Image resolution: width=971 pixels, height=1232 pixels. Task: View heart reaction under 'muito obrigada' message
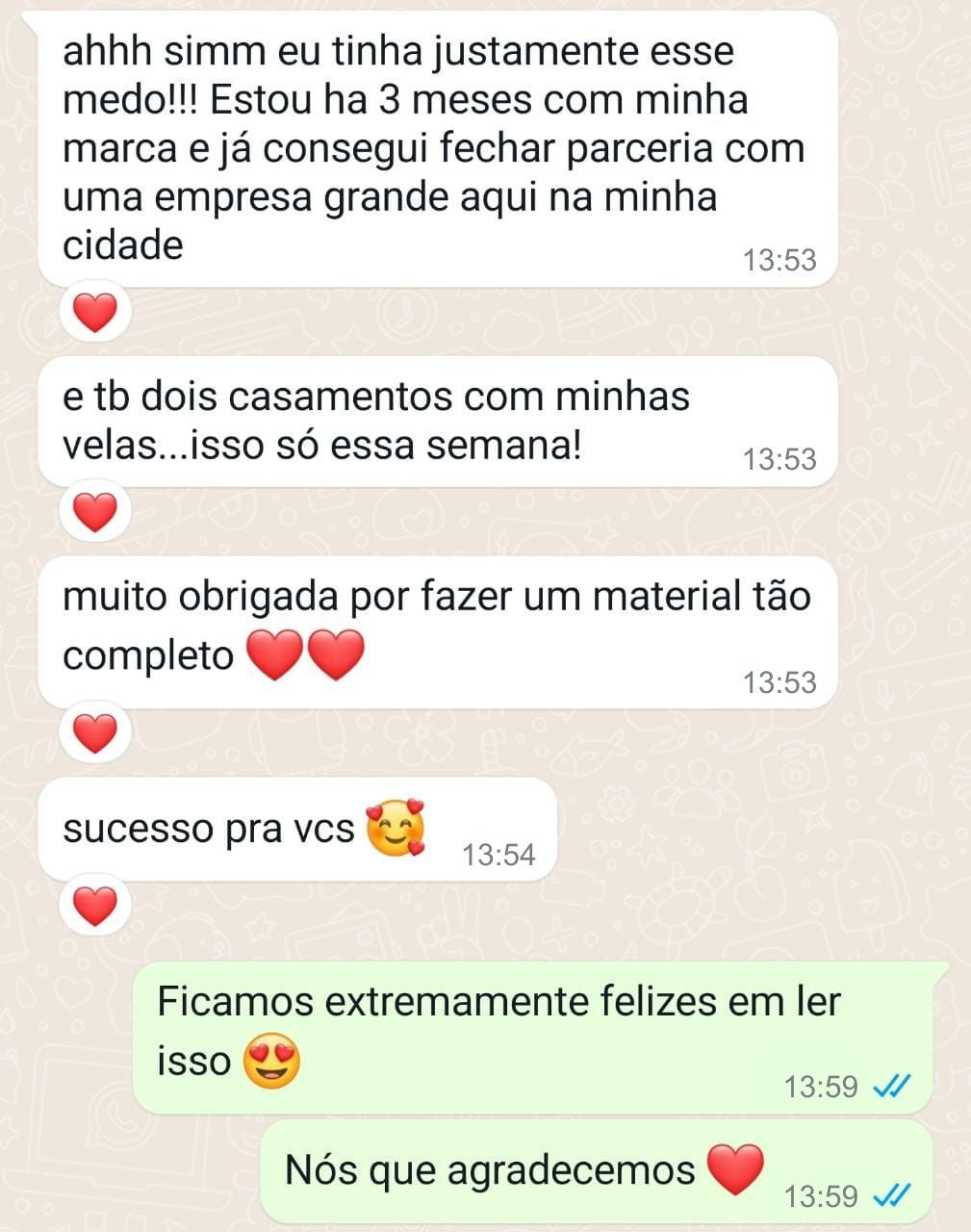point(94,734)
